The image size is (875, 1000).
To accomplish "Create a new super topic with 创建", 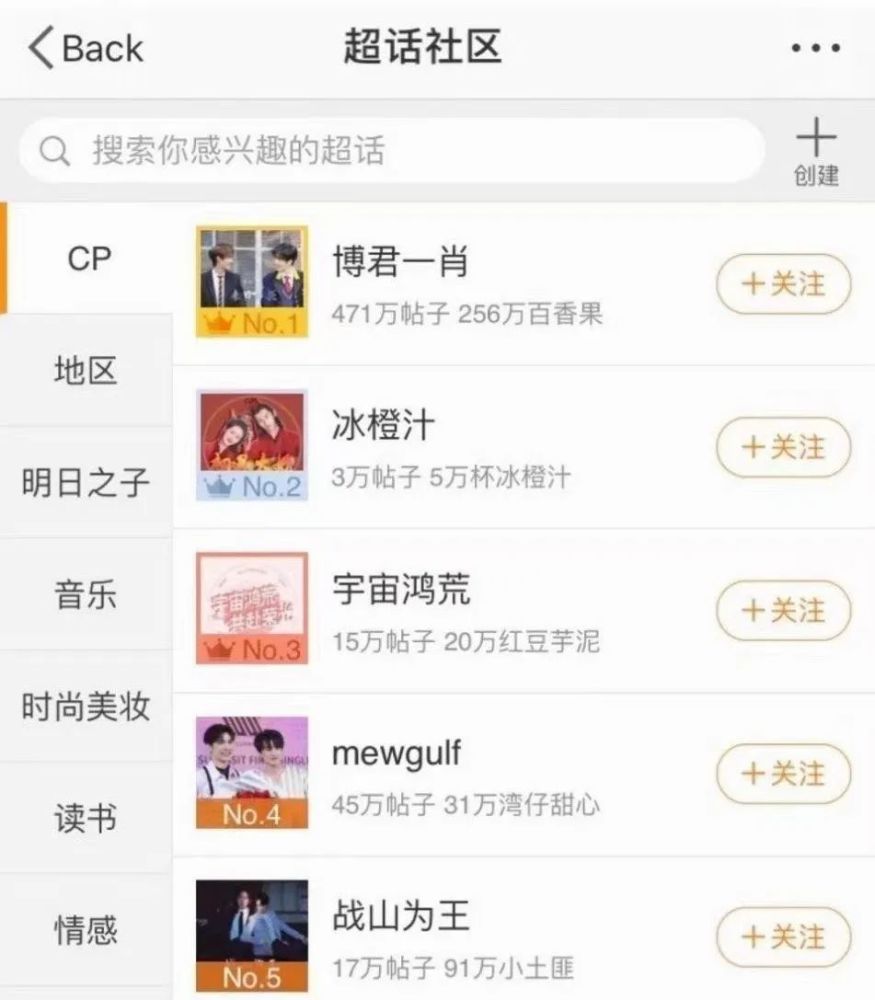I will [x=816, y=152].
